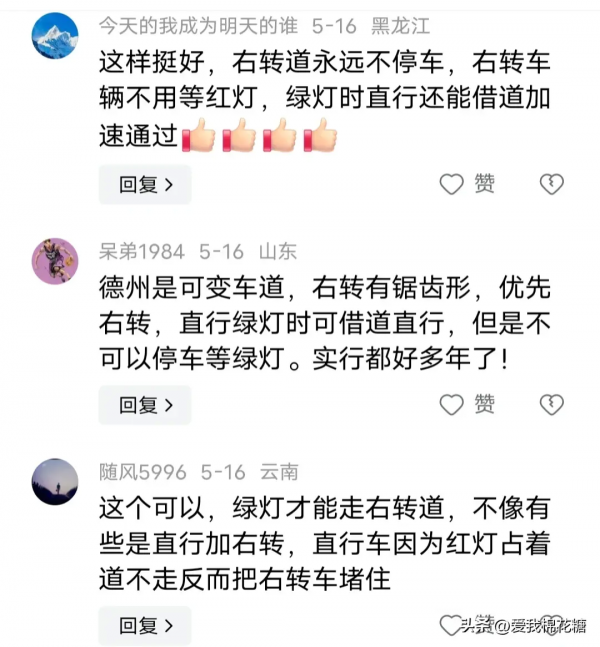600x647 pixels.
Task: Reply to 今天的我成为明天的谁's comment
Action: [x=145, y=184]
